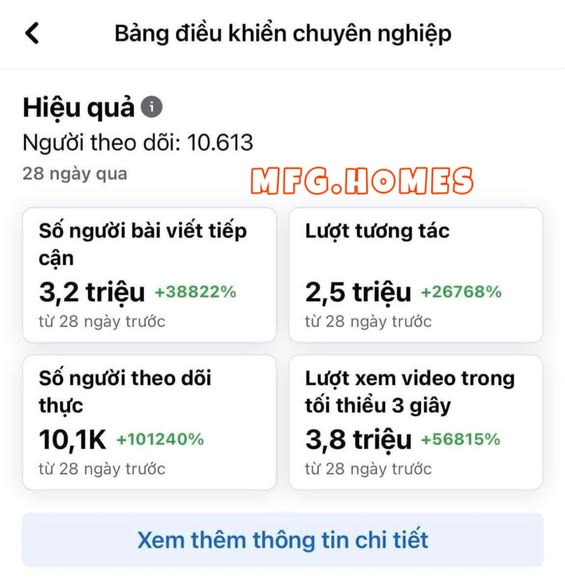
Task: Open the Số người bài viết tiếp cận card
Action: 150,275
